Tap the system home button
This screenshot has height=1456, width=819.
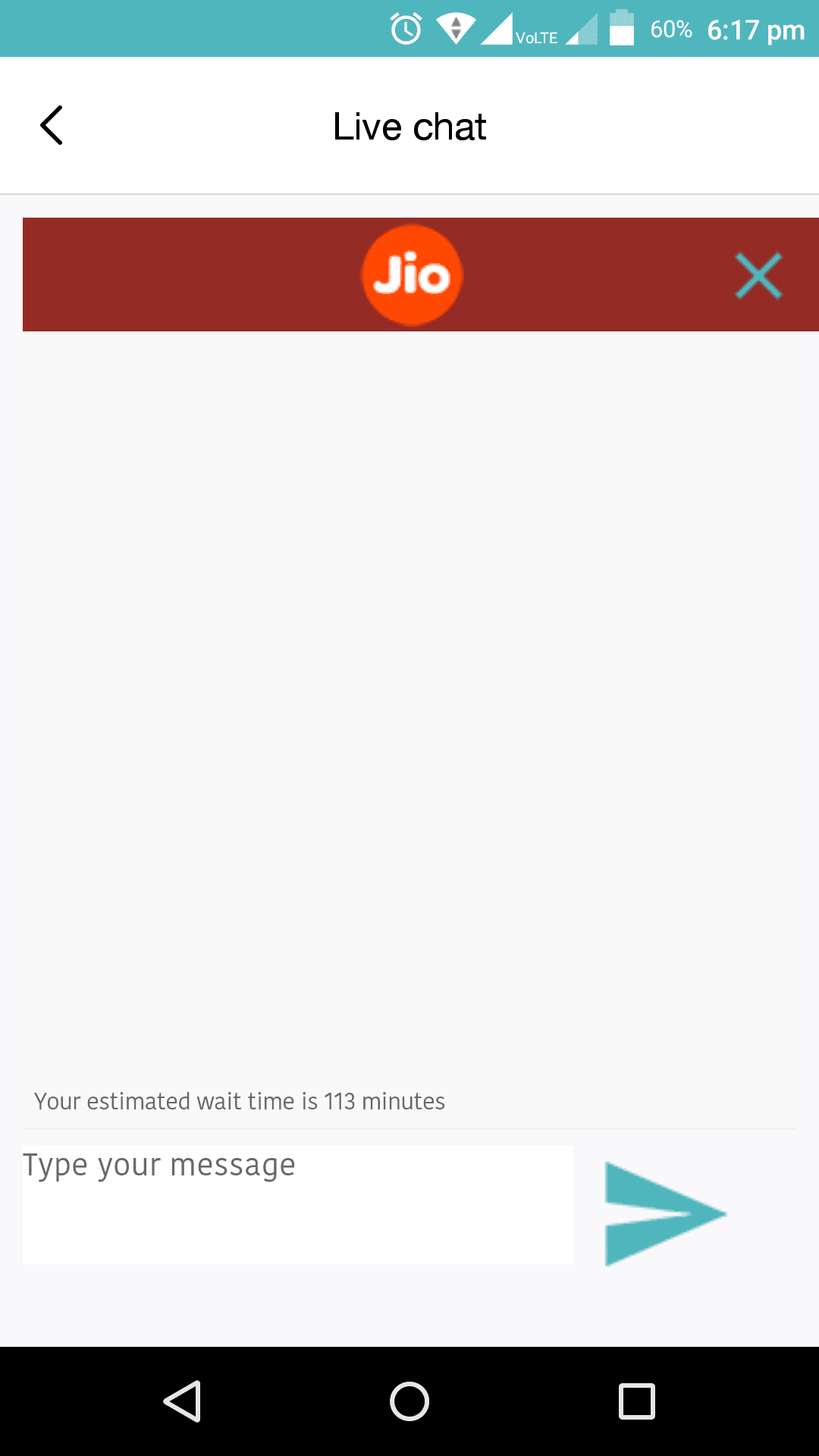409,1401
